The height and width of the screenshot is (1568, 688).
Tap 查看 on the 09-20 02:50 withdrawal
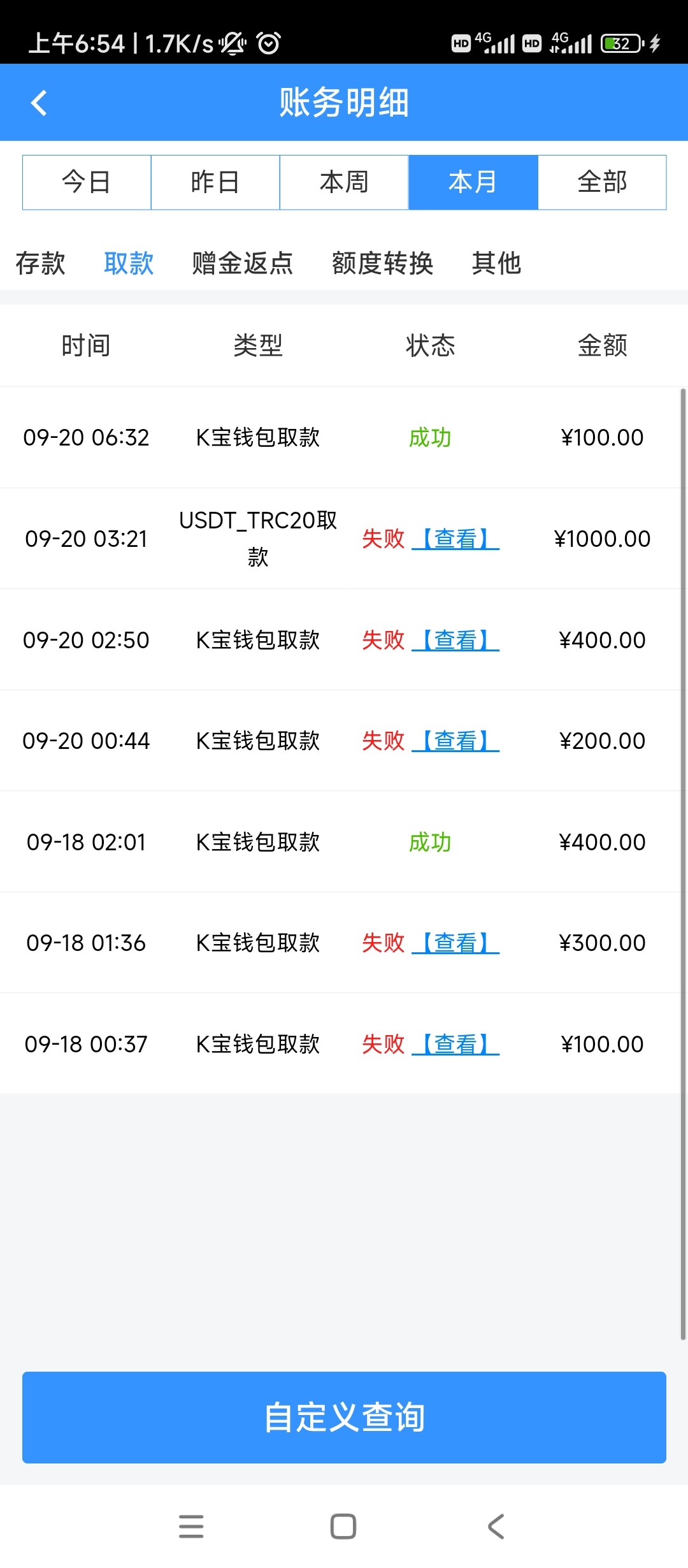click(x=455, y=640)
